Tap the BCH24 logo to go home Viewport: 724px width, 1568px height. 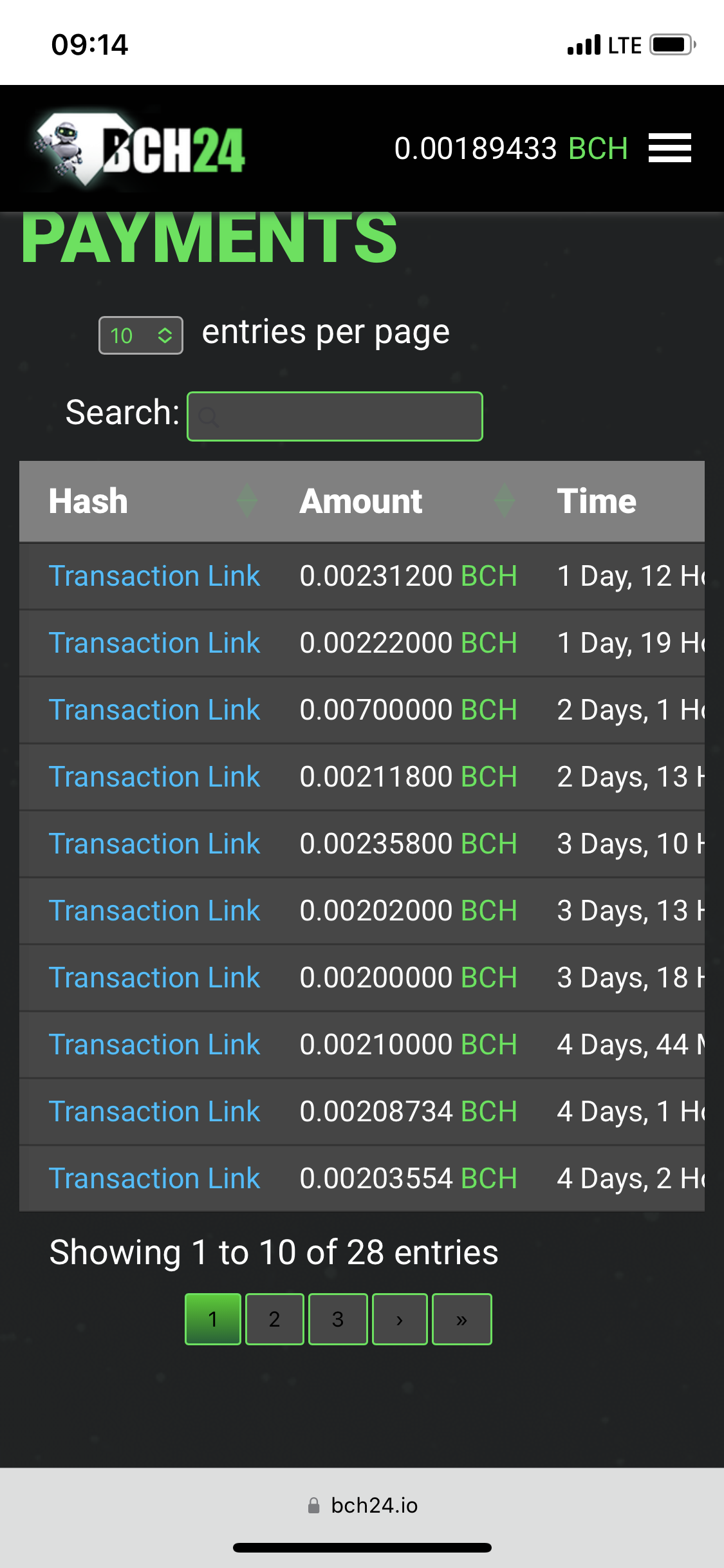click(x=142, y=149)
